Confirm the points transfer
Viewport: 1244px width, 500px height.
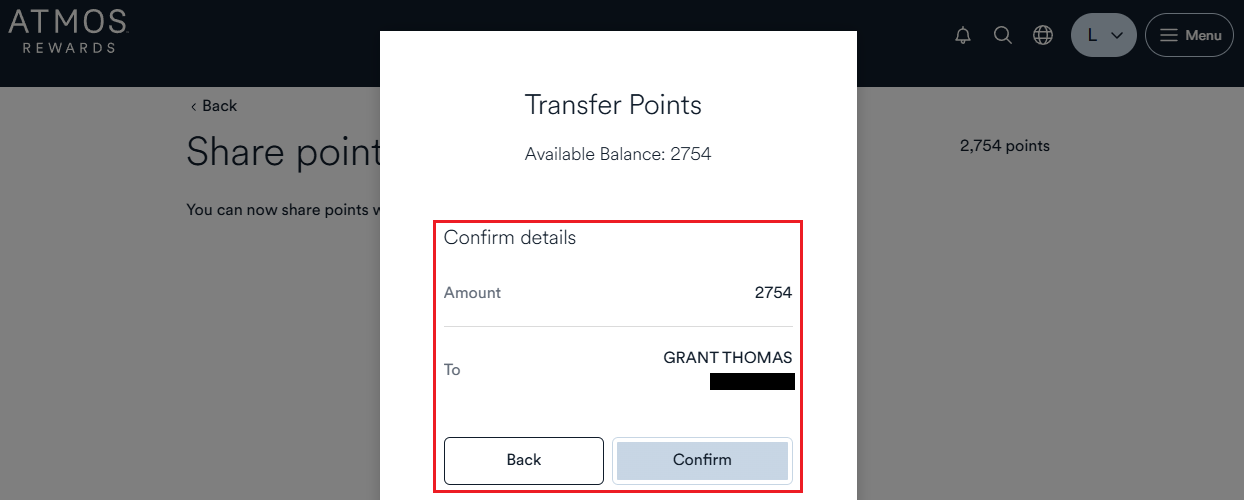[x=702, y=460]
